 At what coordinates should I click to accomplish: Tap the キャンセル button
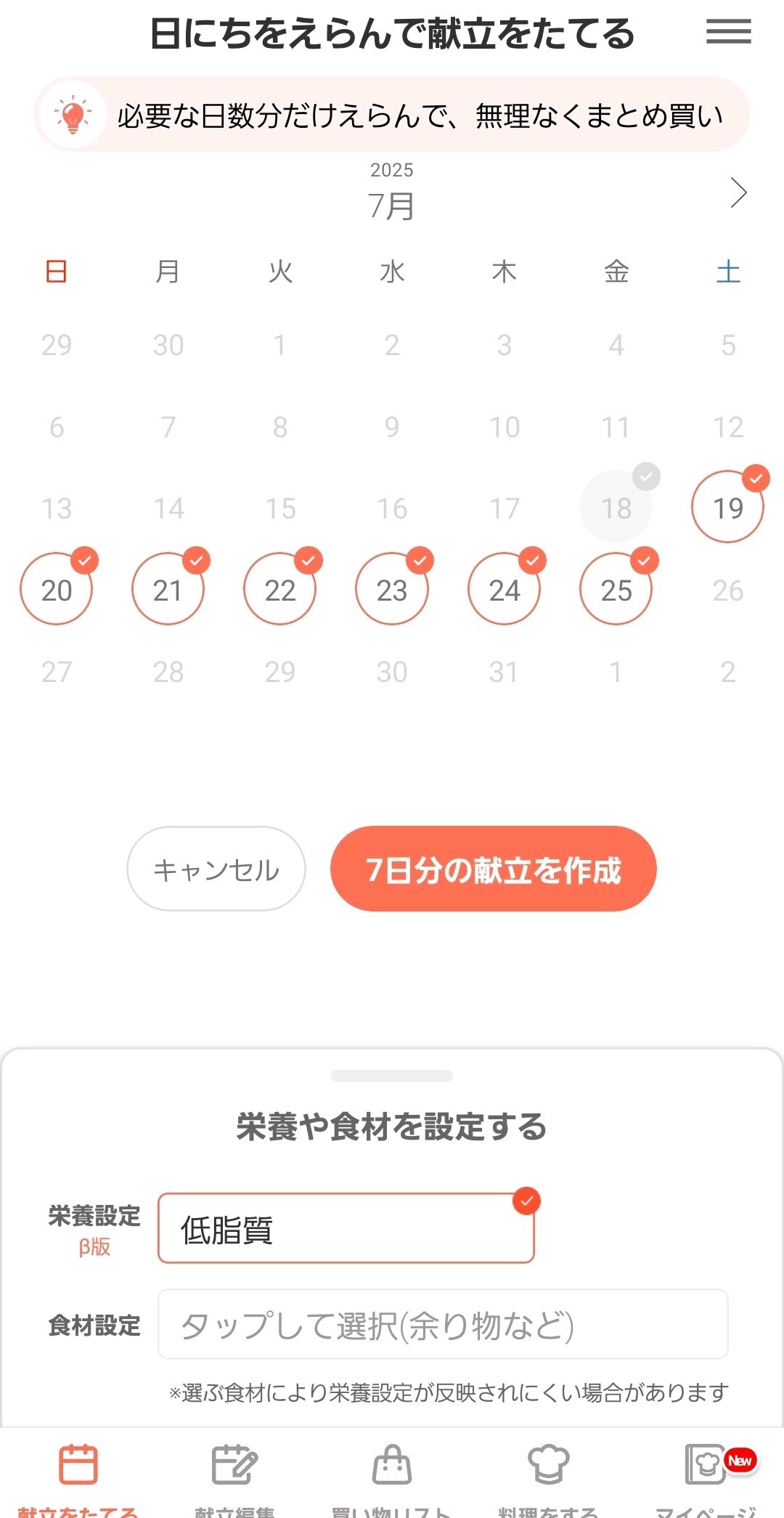pos(216,869)
